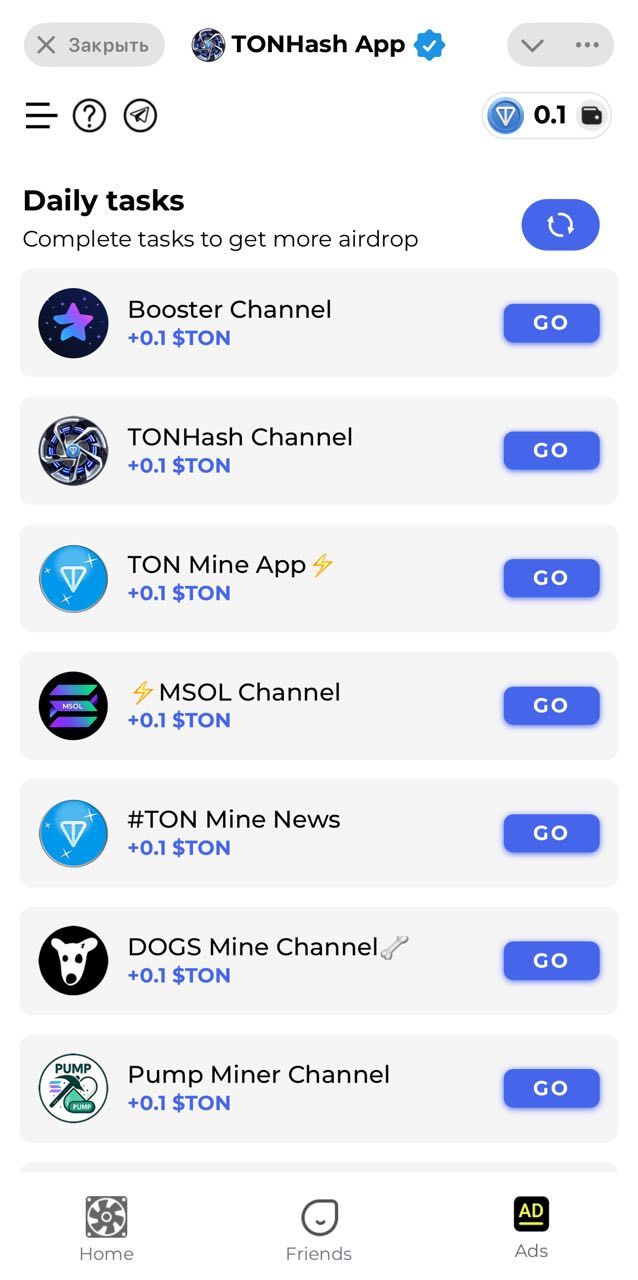Close the TONHash mini app
638x1280 pixels.
(93, 45)
